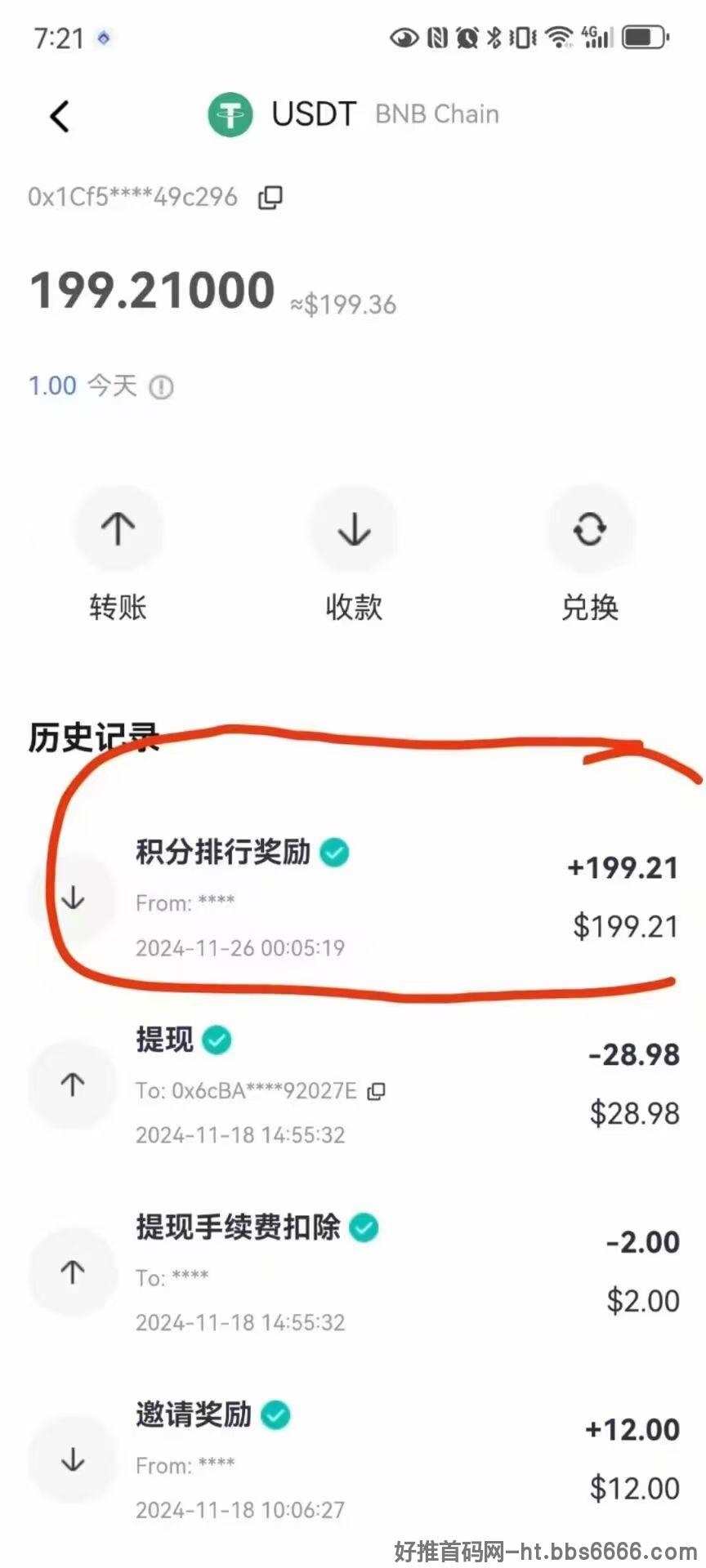Viewport: 706px width, 1568px height.
Task: Go back with the top-left arrow
Action: [x=60, y=116]
